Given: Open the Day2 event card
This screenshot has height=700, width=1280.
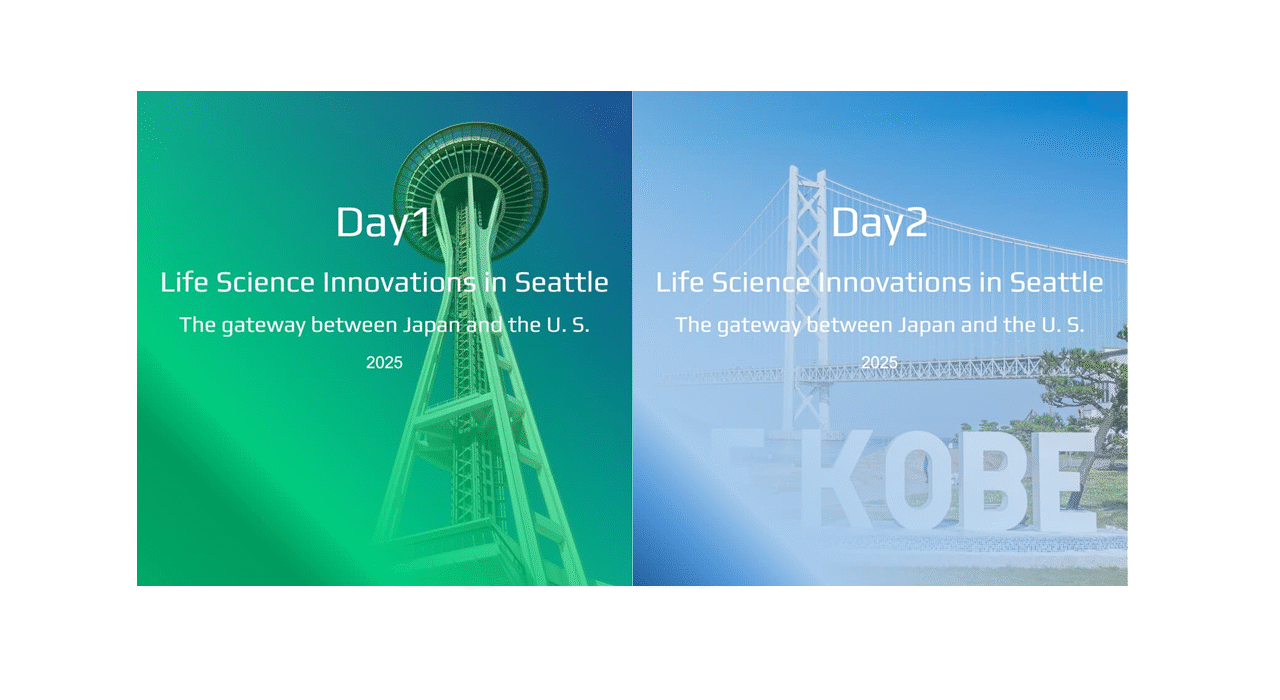Looking at the screenshot, I should point(879,338).
